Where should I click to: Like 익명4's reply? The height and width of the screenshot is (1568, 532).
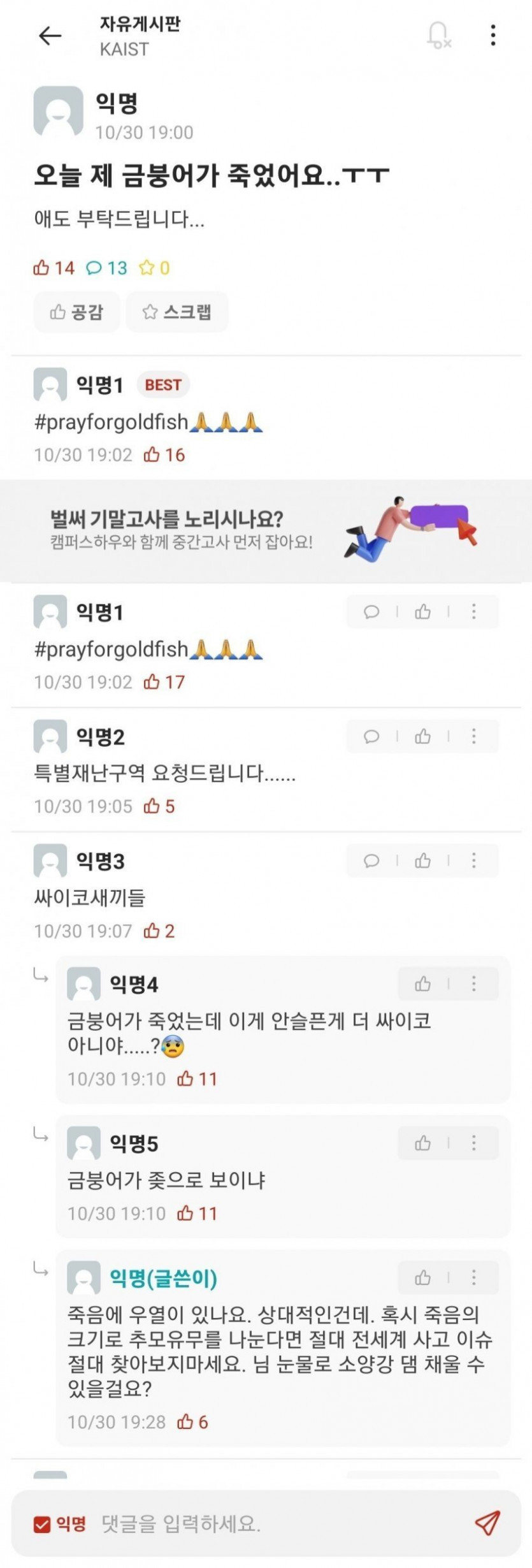pyautogui.click(x=422, y=984)
